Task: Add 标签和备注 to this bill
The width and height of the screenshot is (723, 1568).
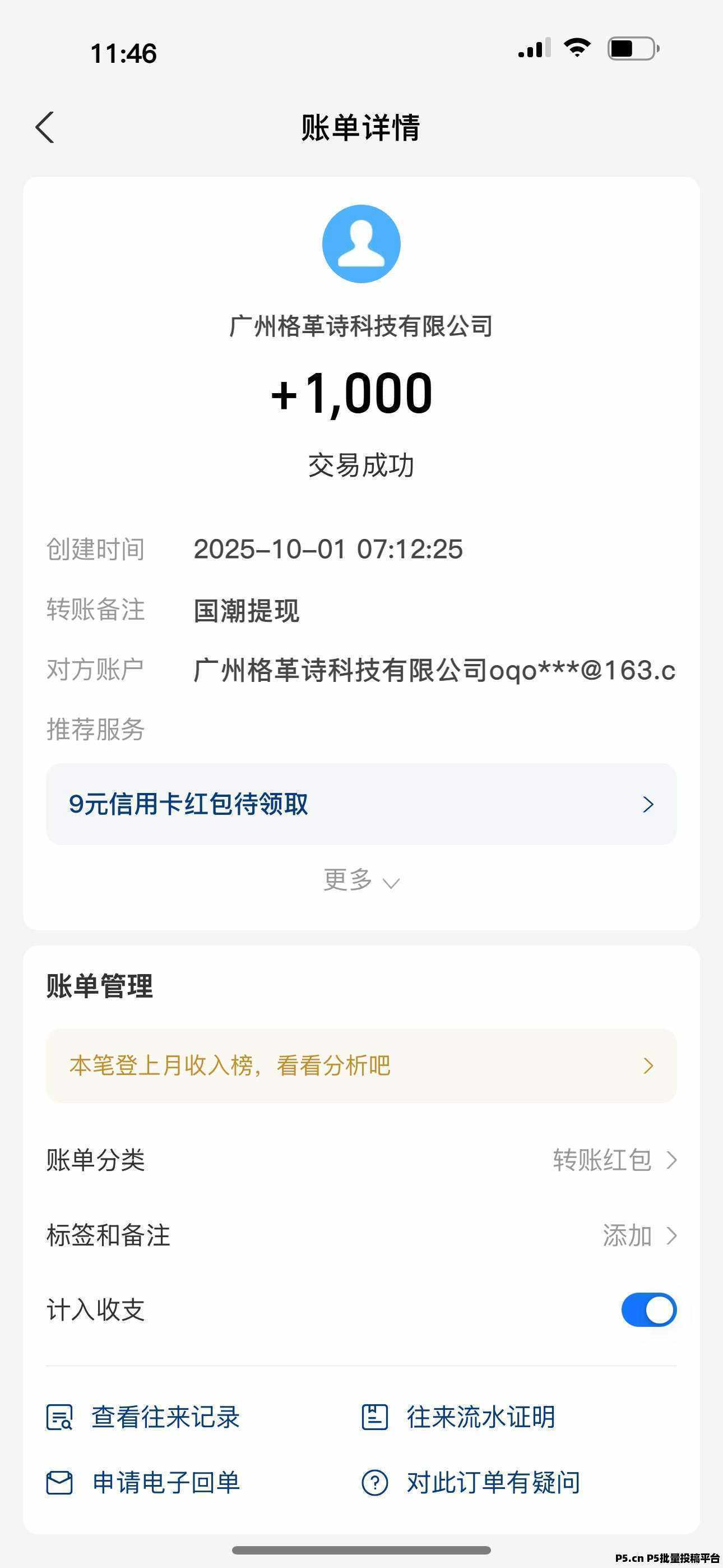Action: click(x=639, y=1235)
